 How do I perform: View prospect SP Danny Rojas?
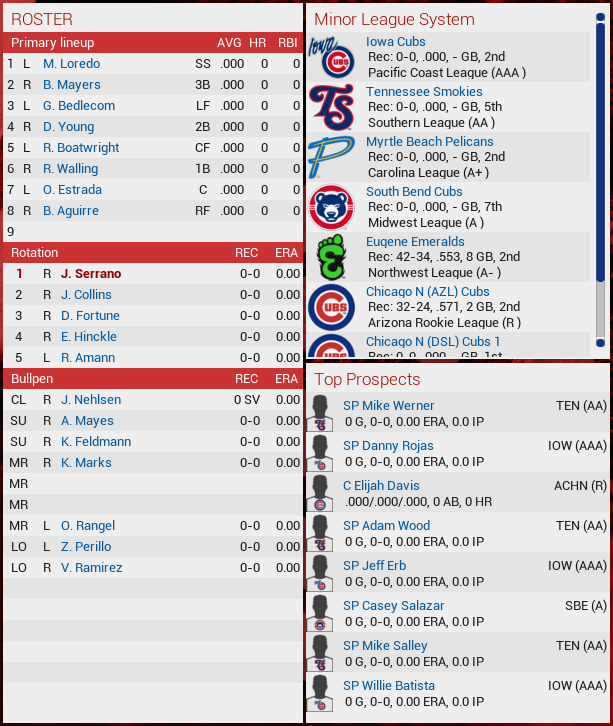[x=388, y=446]
